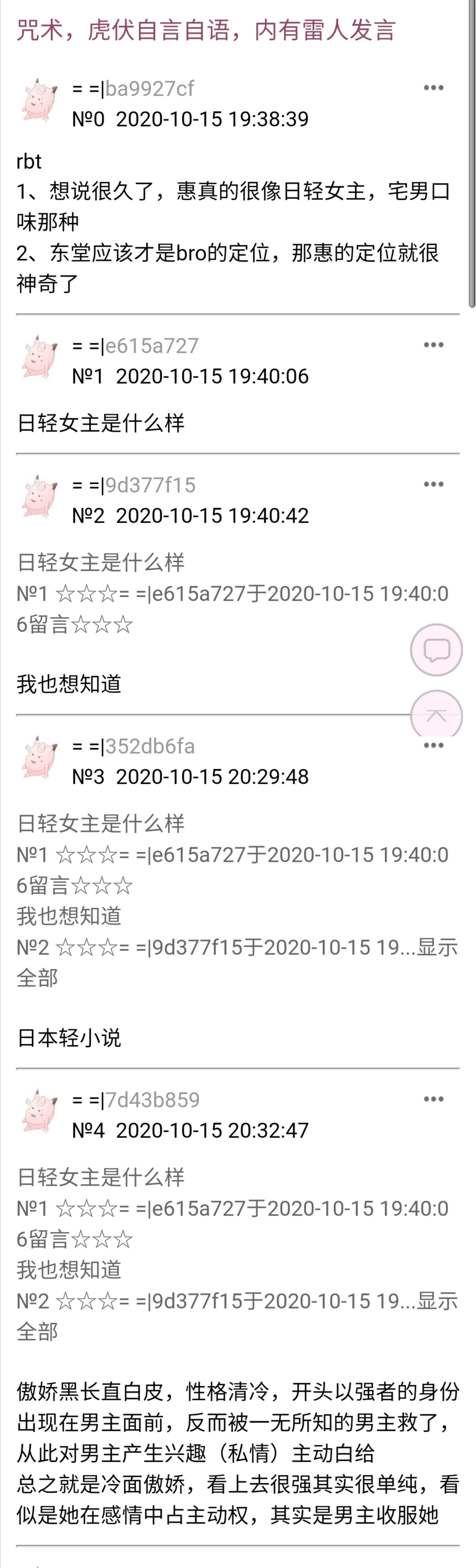This screenshot has height=1568, width=476.
Task: Open the more options menu for post №2
Action: tap(433, 485)
